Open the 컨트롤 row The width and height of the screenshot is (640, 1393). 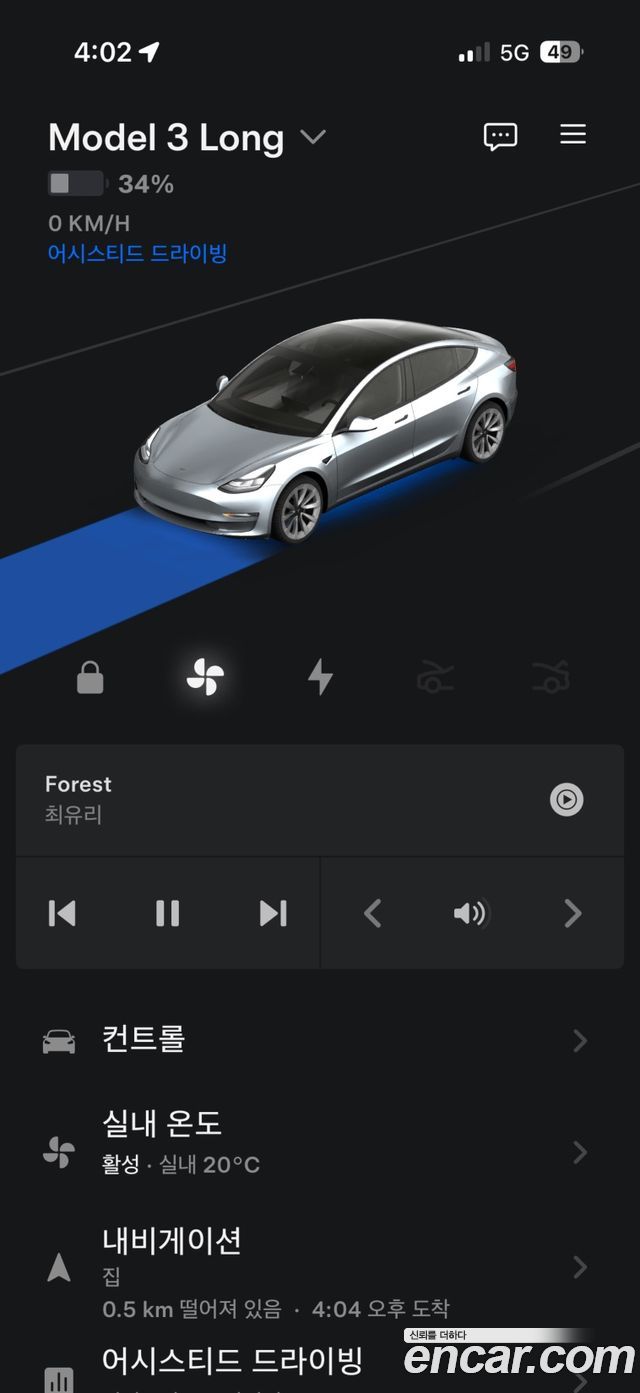320,1040
